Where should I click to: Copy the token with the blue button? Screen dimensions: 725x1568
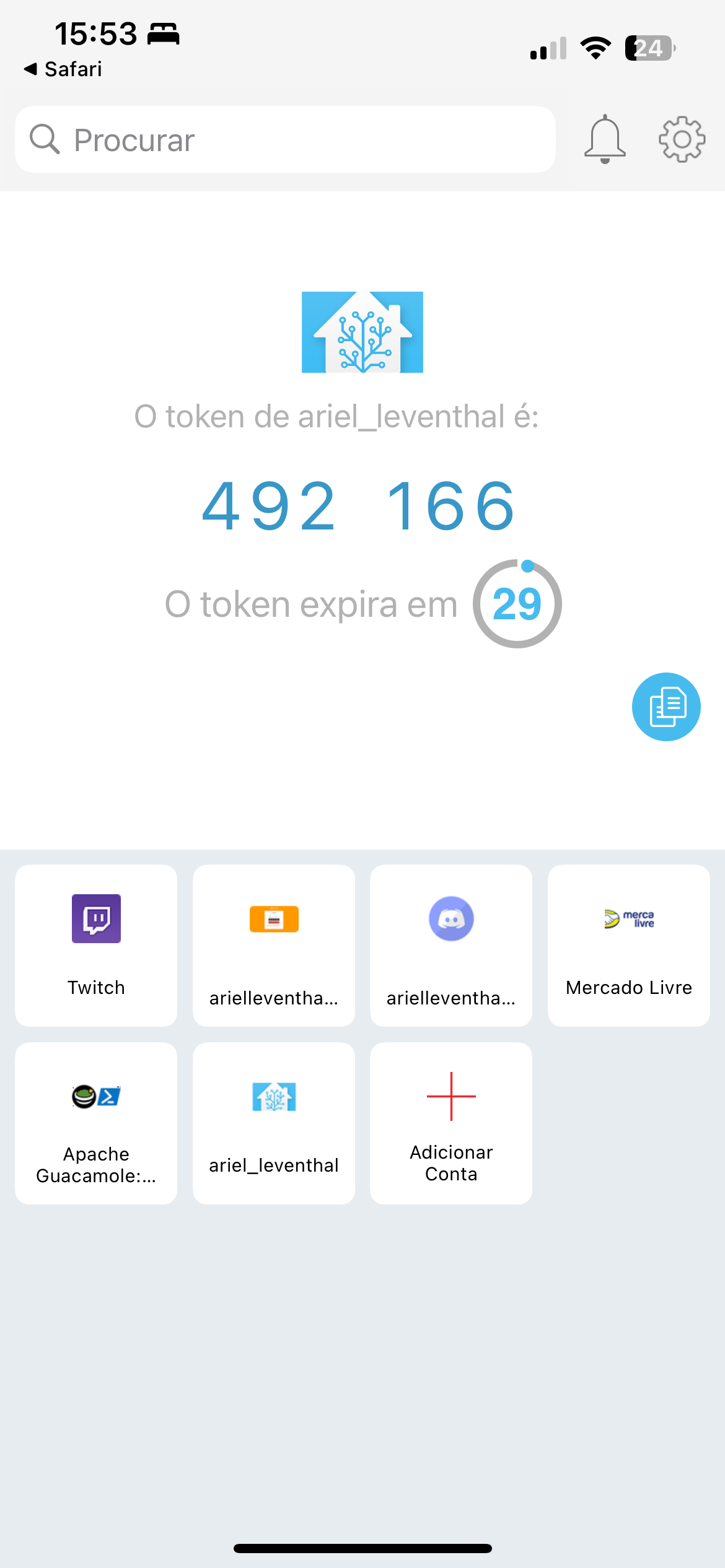[666, 707]
